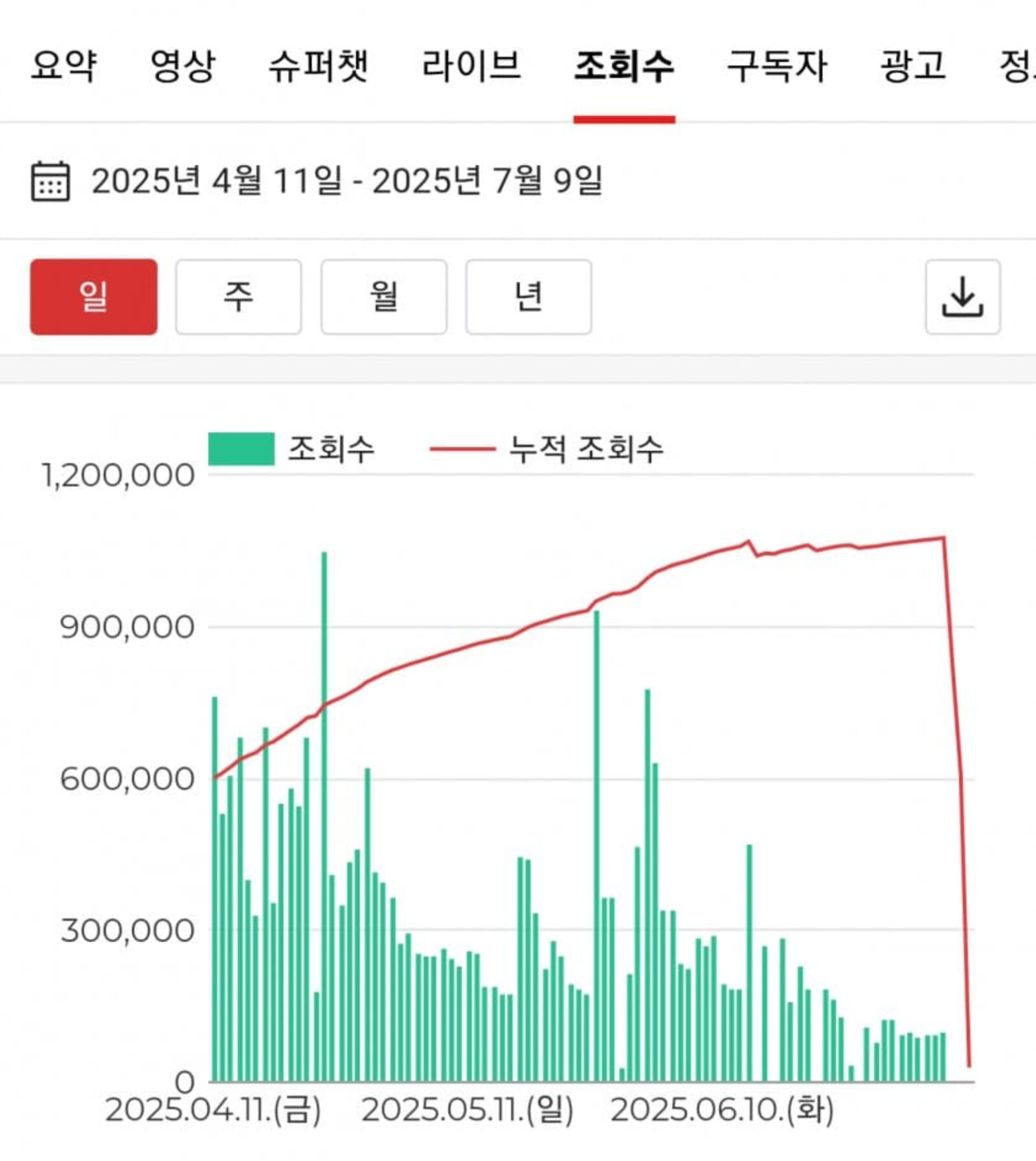Switch to the 슈퍼챗 tab
The image size is (1036, 1161).
318,66
